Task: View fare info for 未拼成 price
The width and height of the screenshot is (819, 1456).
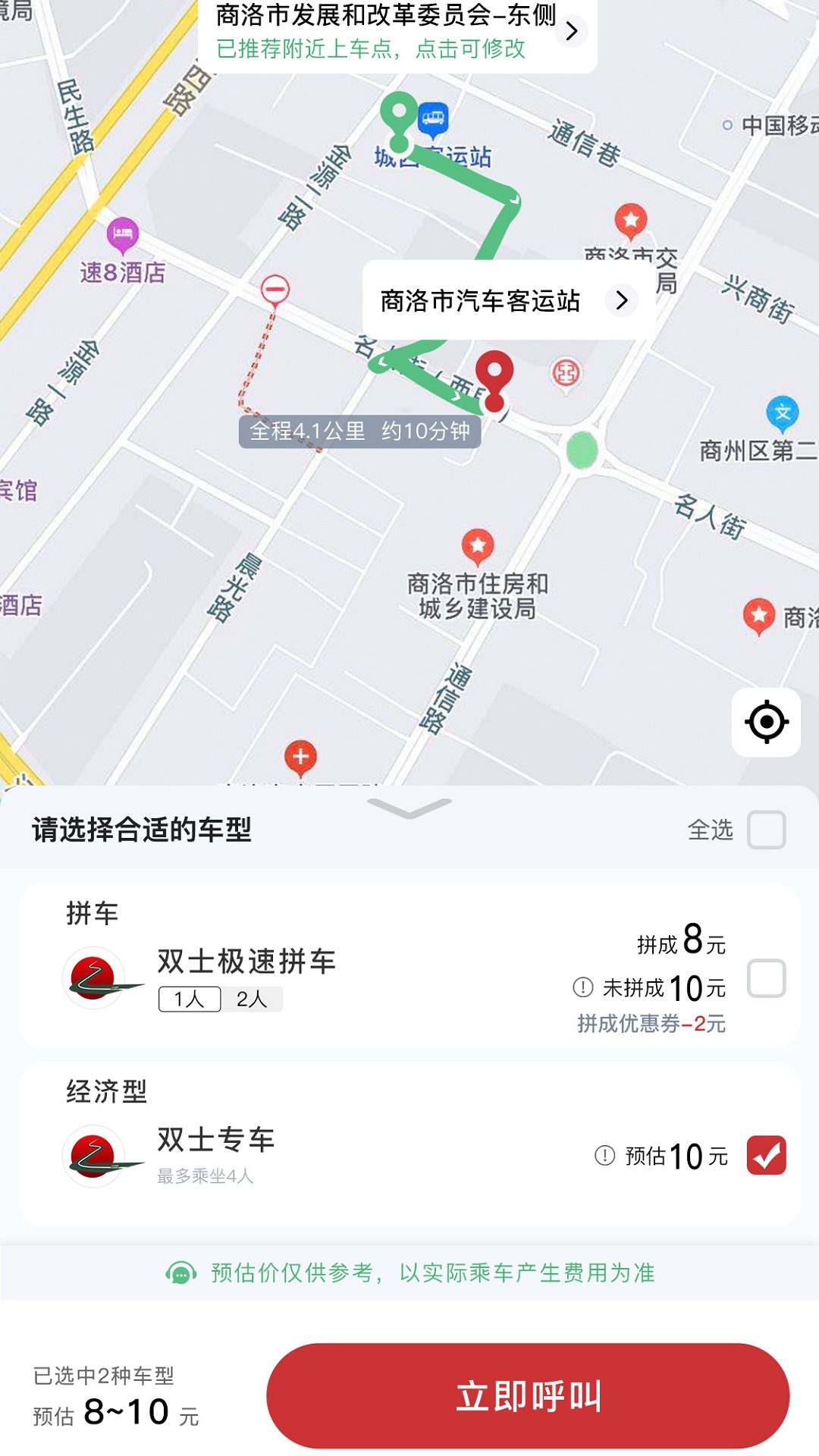Action: (582, 987)
